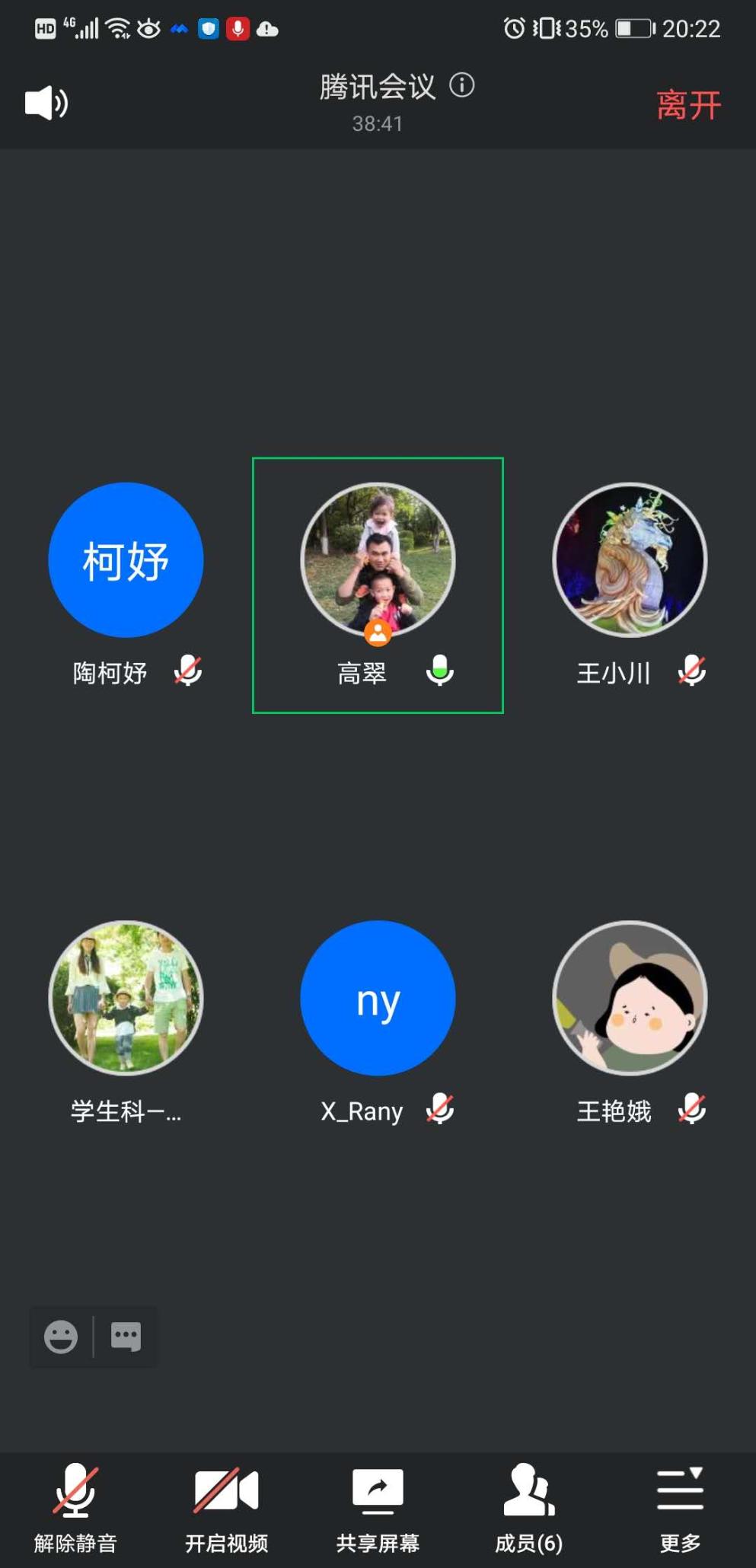Leave the meeting via 离开
This screenshot has height=1568, width=756.
click(688, 104)
